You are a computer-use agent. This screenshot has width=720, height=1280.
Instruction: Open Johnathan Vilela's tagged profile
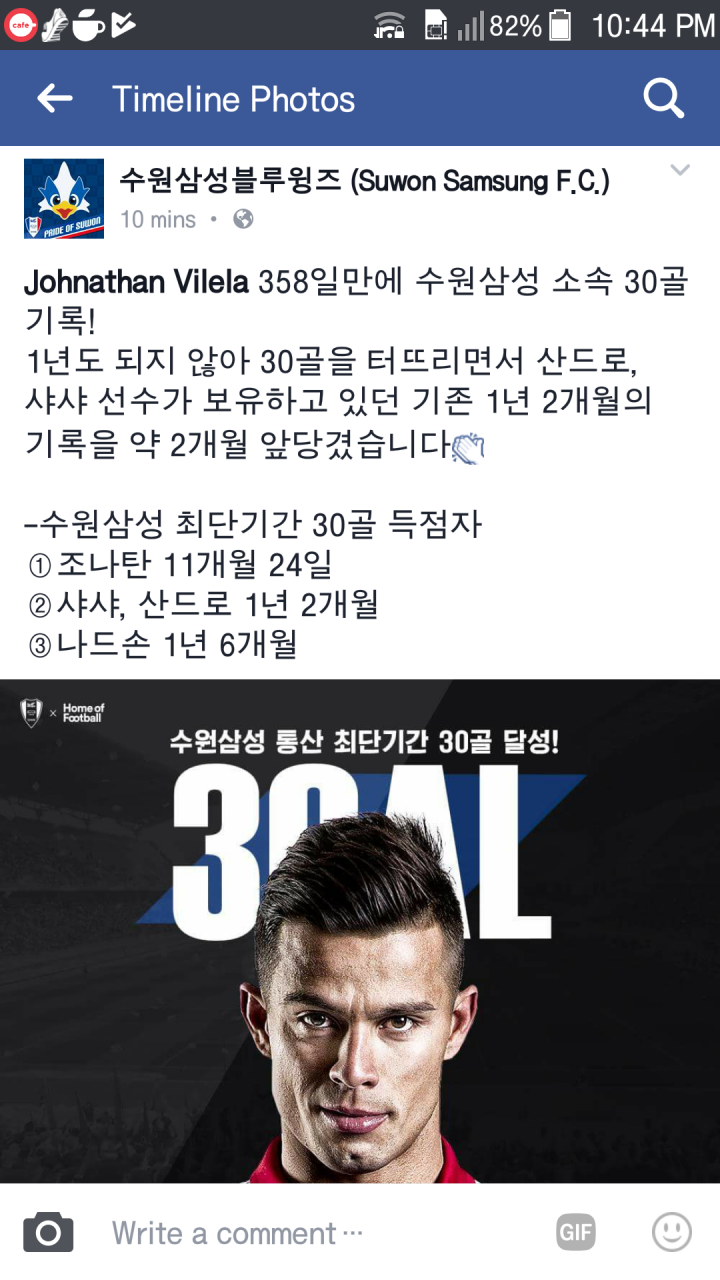pyautogui.click(x=136, y=283)
